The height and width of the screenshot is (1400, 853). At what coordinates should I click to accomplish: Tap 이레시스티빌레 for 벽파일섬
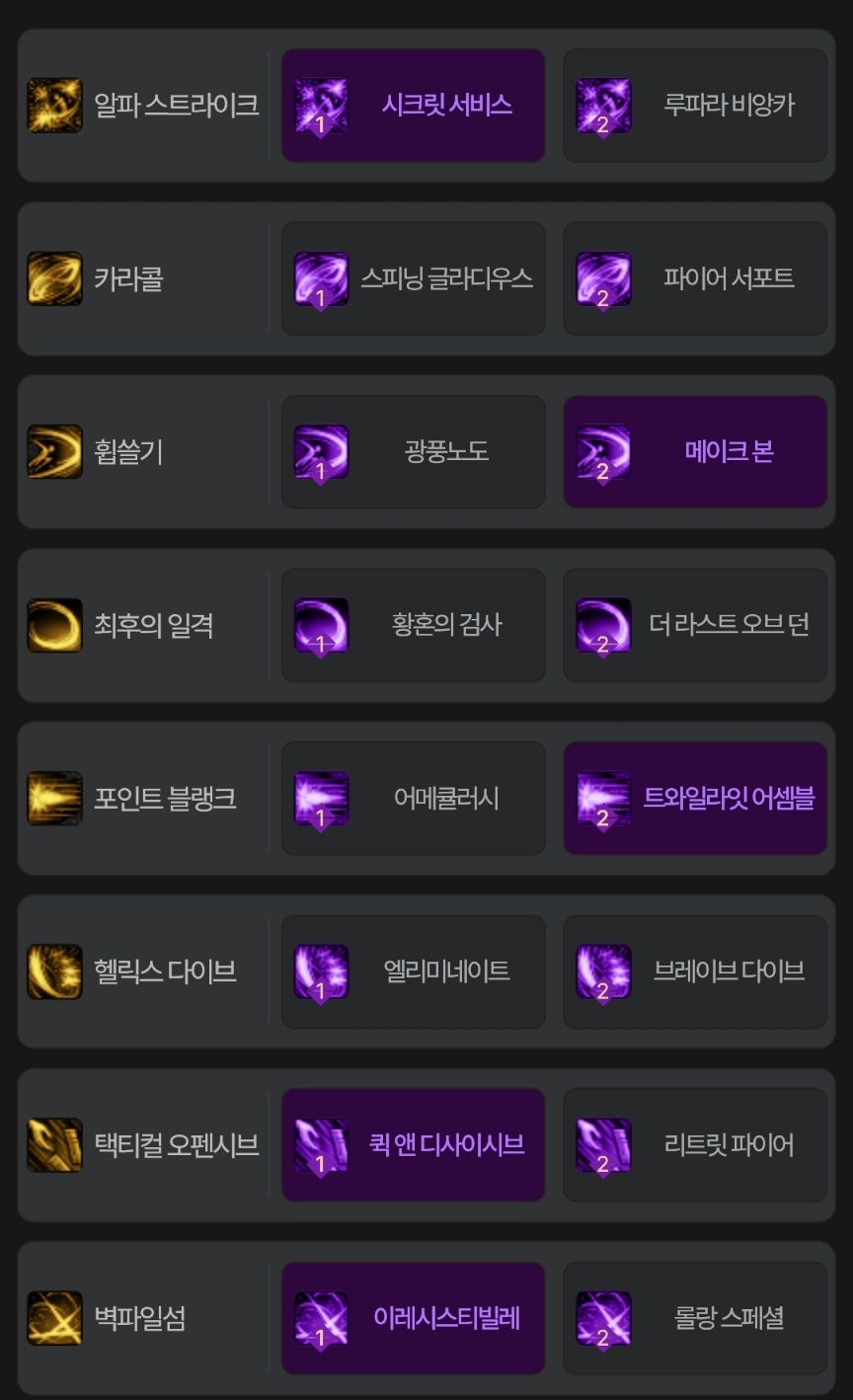tap(413, 1318)
